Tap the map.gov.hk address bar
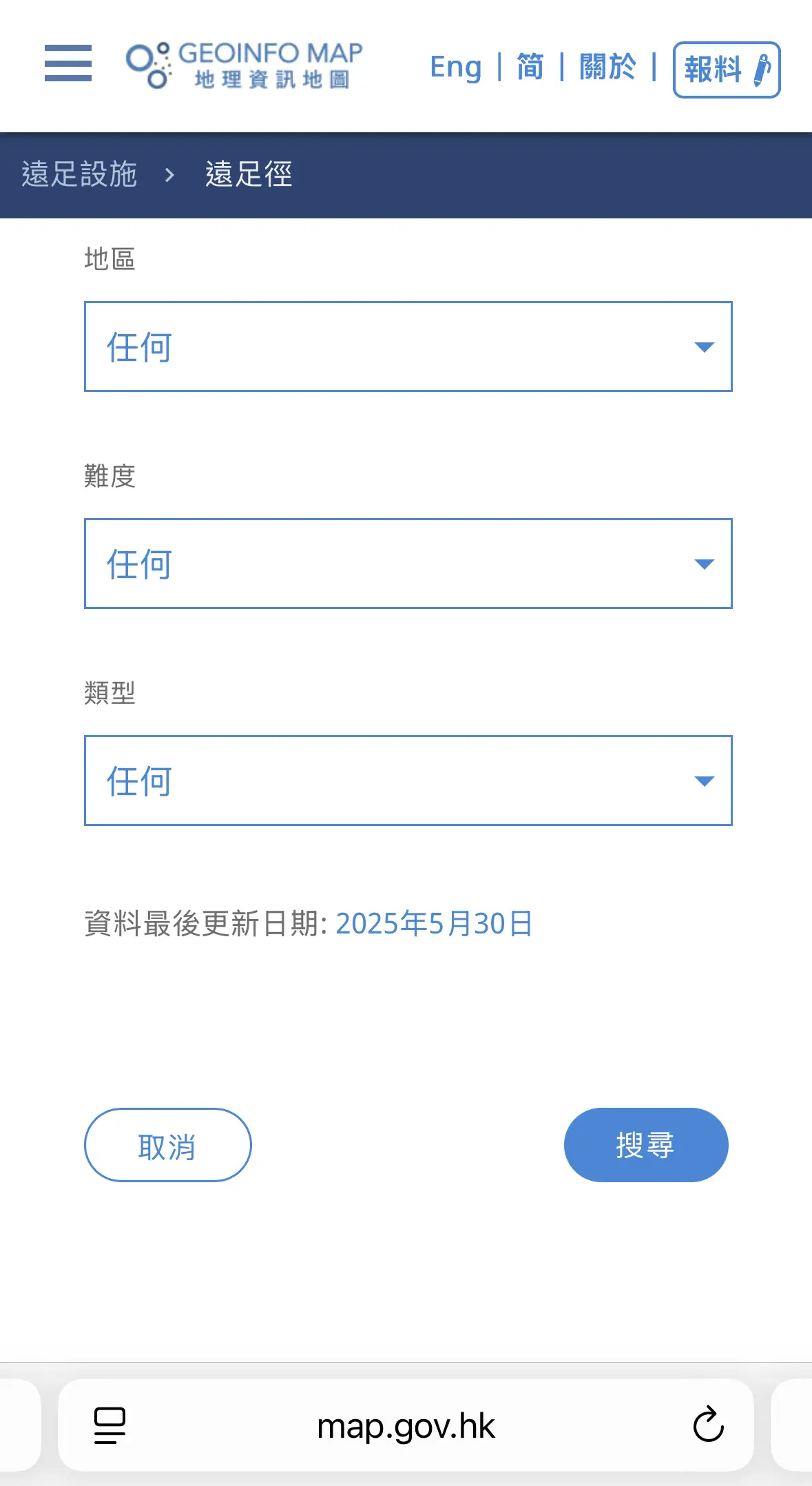 (x=406, y=1425)
